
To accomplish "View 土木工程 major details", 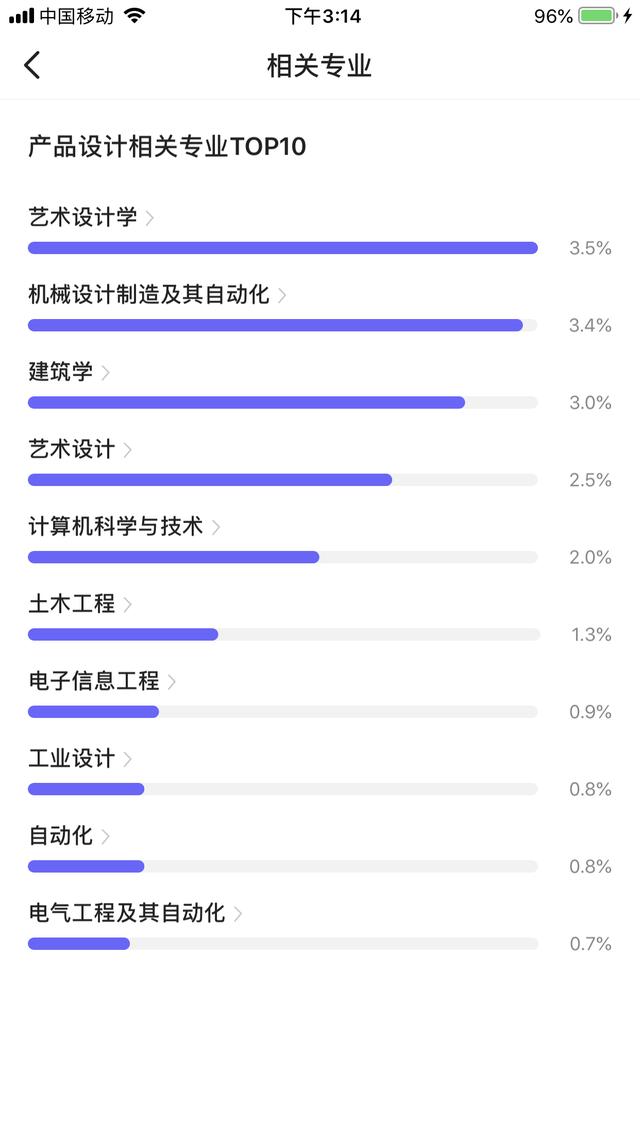I will 80,604.
